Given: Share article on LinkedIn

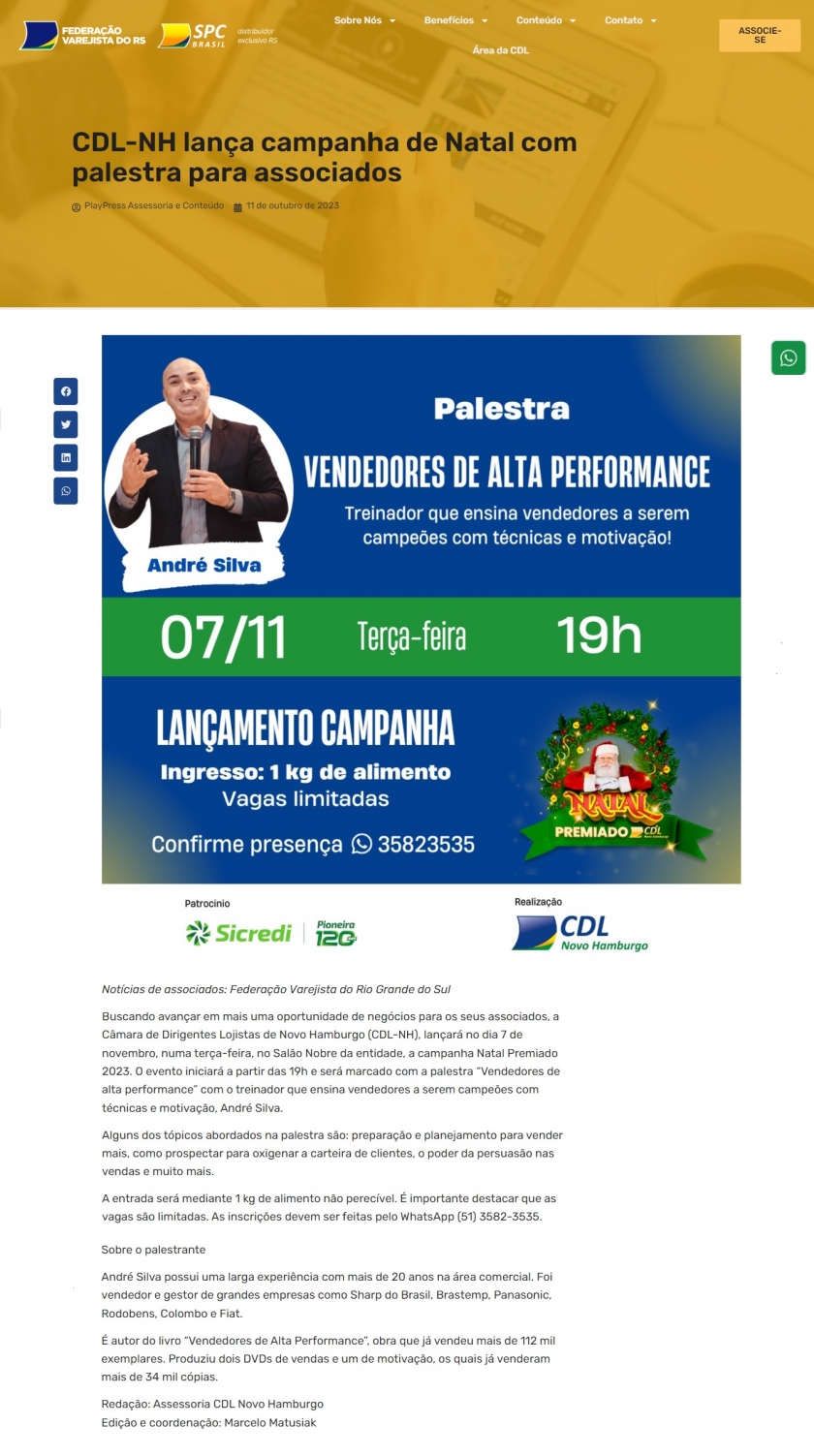Looking at the screenshot, I should pos(66,457).
